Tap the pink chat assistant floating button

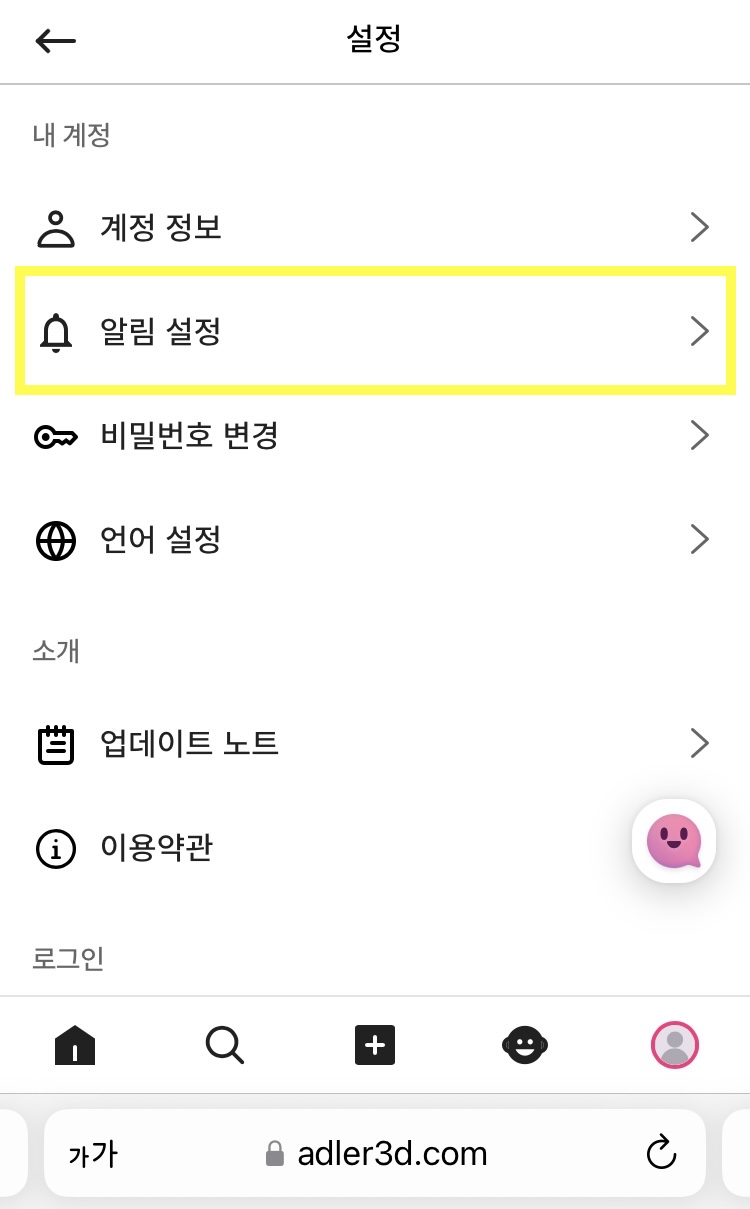coord(674,841)
